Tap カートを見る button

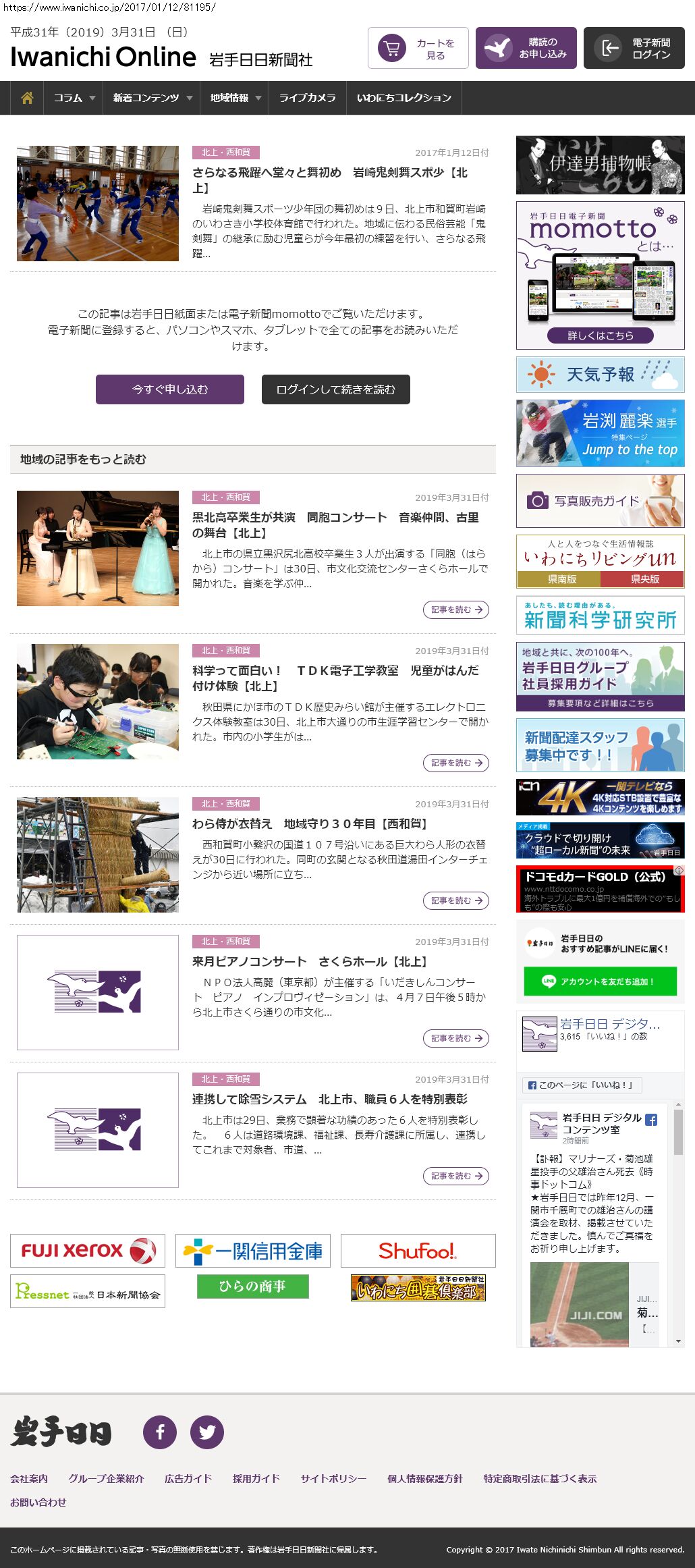pyautogui.click(x=418, y=48)
